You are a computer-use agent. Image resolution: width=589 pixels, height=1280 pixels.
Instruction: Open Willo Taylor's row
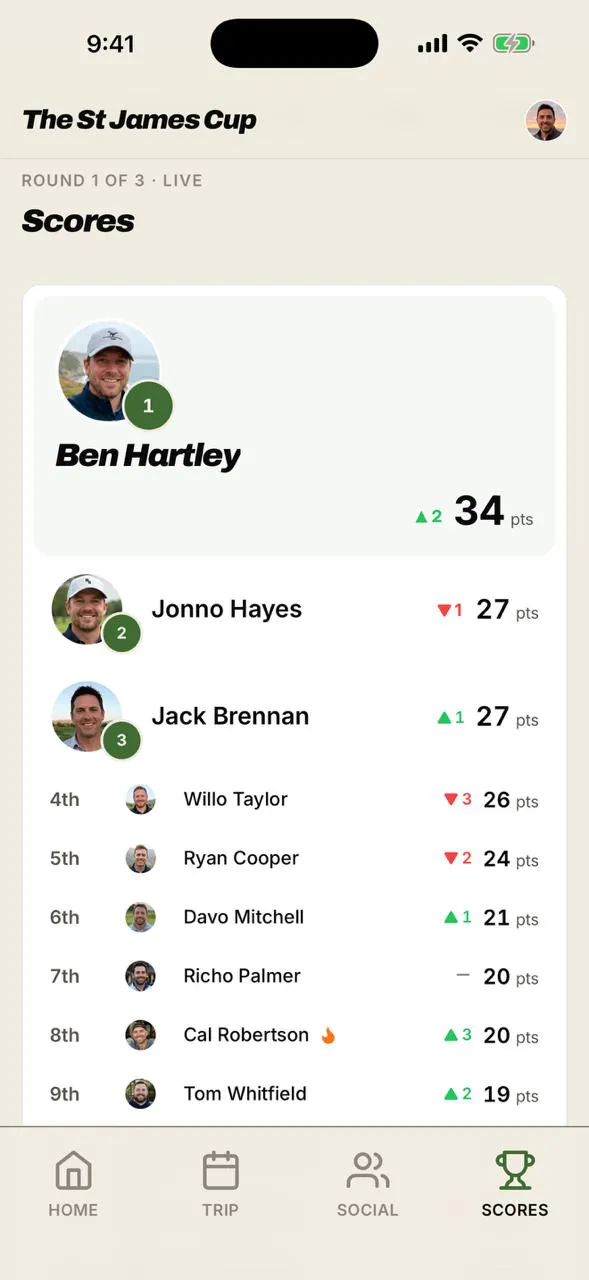click(x=294, y=800)
